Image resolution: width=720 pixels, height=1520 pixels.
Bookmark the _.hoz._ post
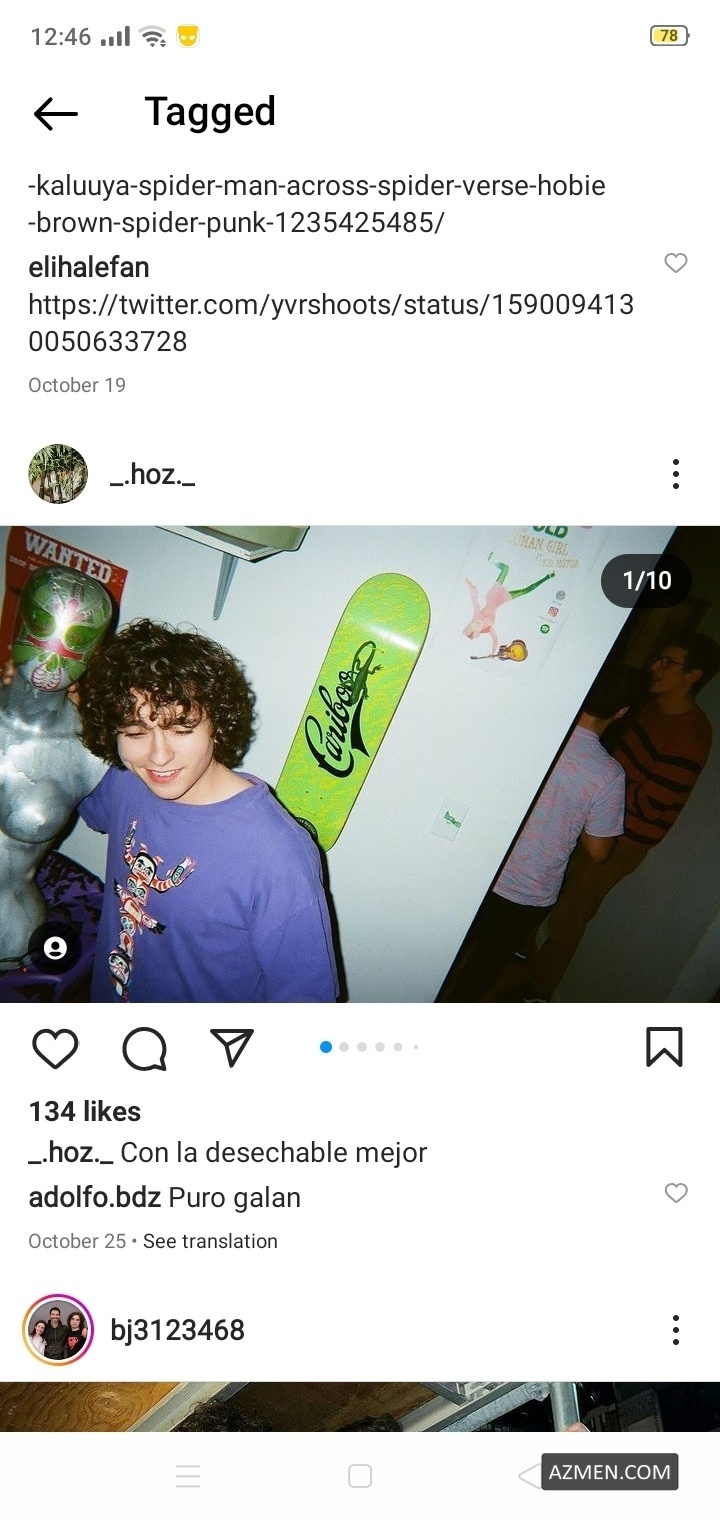point(664,1047)
